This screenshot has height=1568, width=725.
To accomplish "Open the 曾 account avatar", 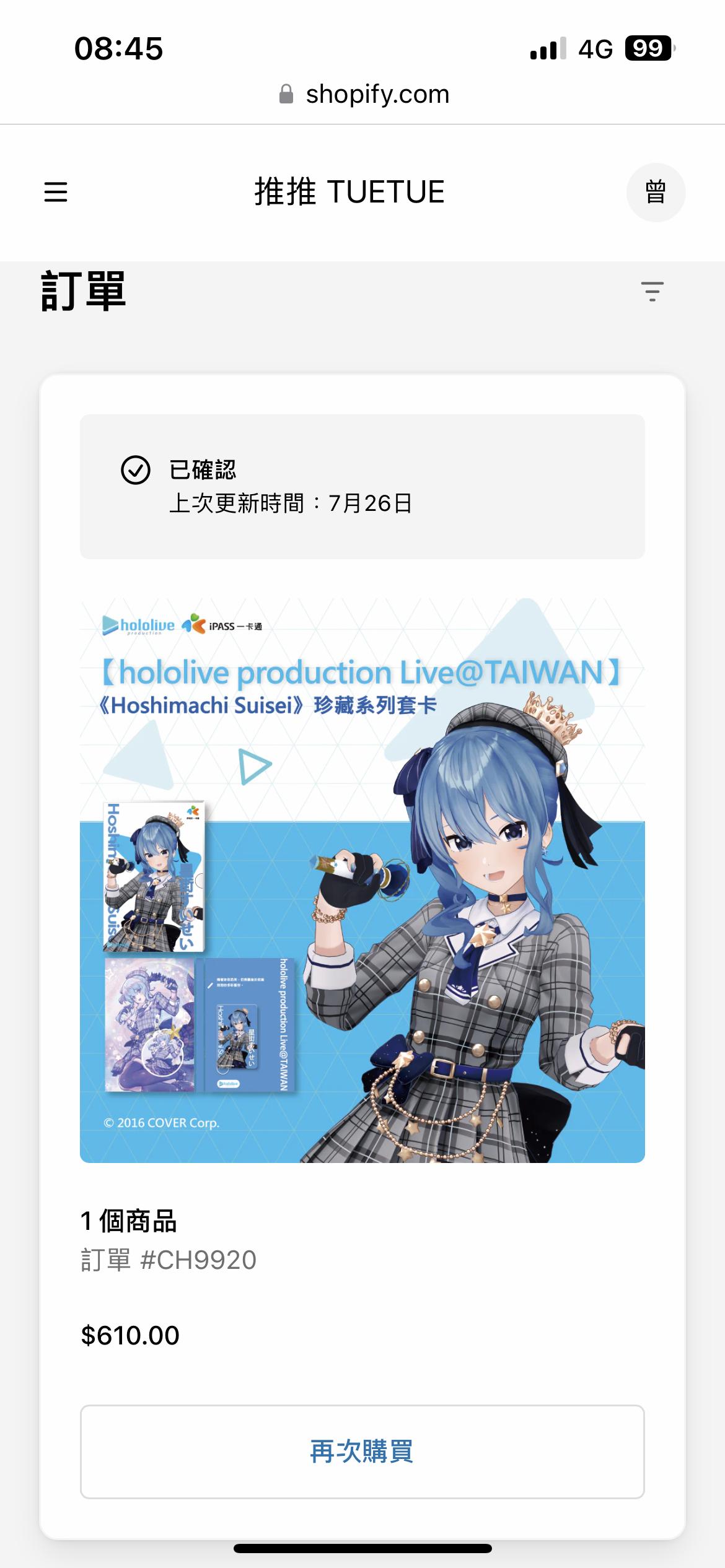I will pyautogui.click(x=656, y=193).
